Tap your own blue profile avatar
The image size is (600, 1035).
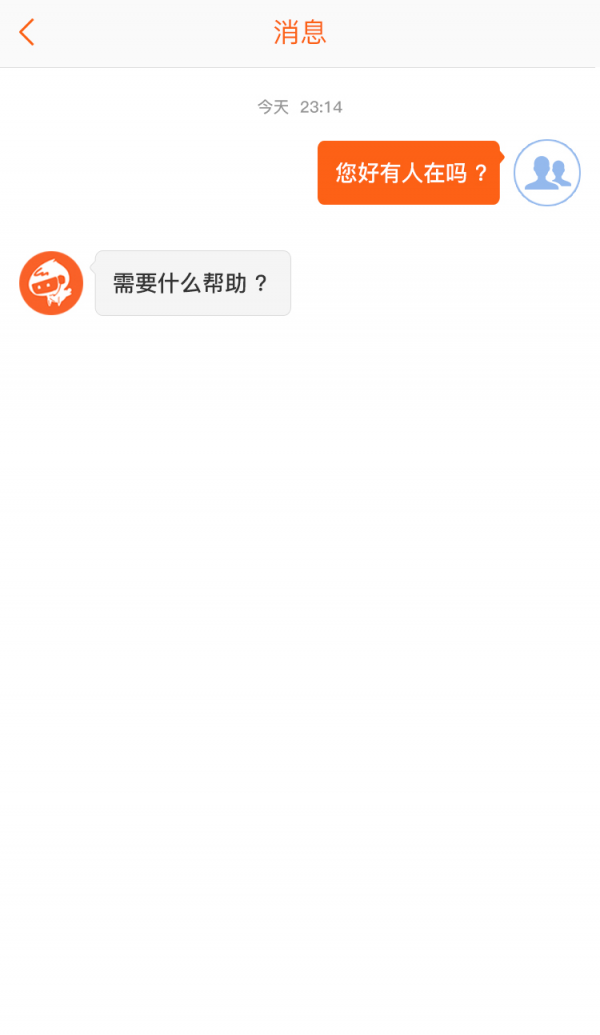547,173
